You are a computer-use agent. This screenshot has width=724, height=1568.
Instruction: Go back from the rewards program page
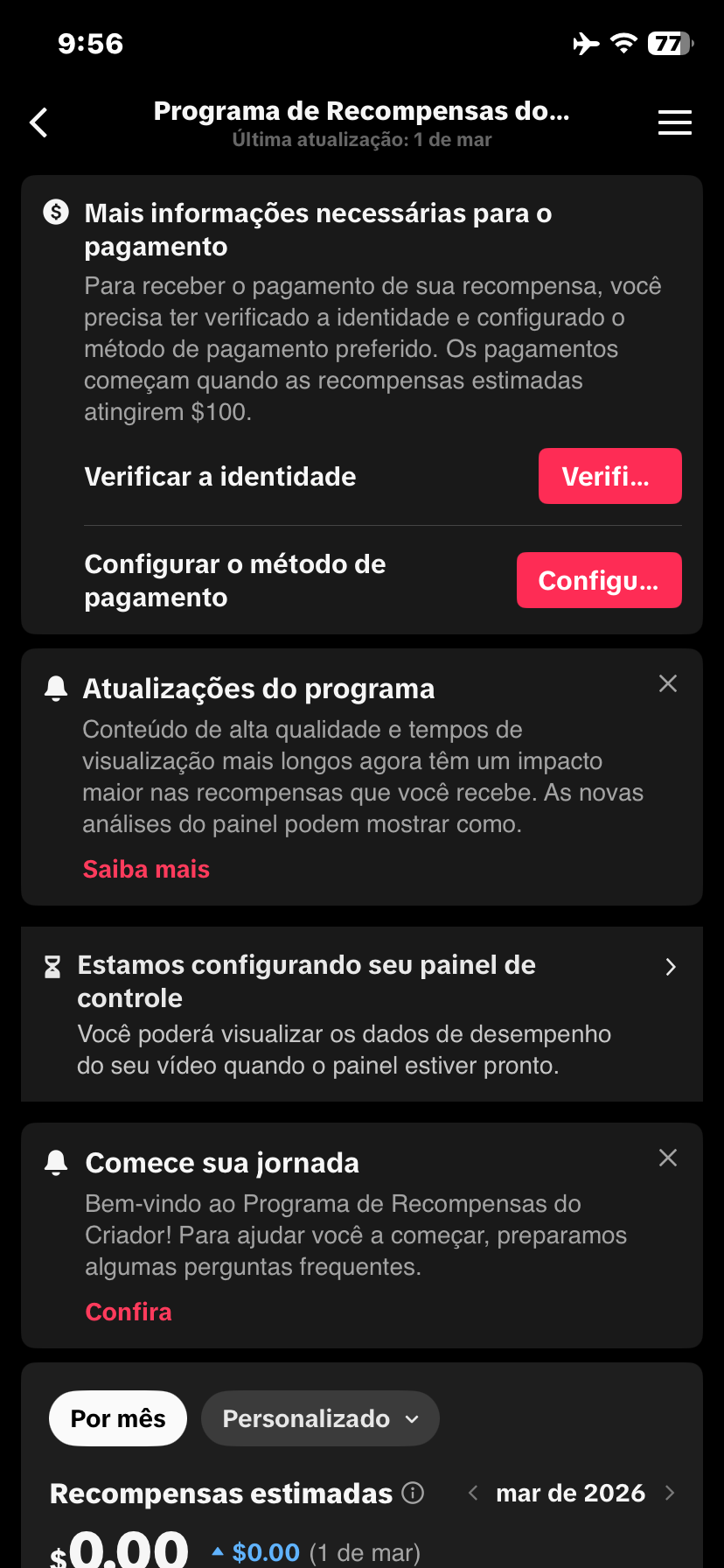39,123
